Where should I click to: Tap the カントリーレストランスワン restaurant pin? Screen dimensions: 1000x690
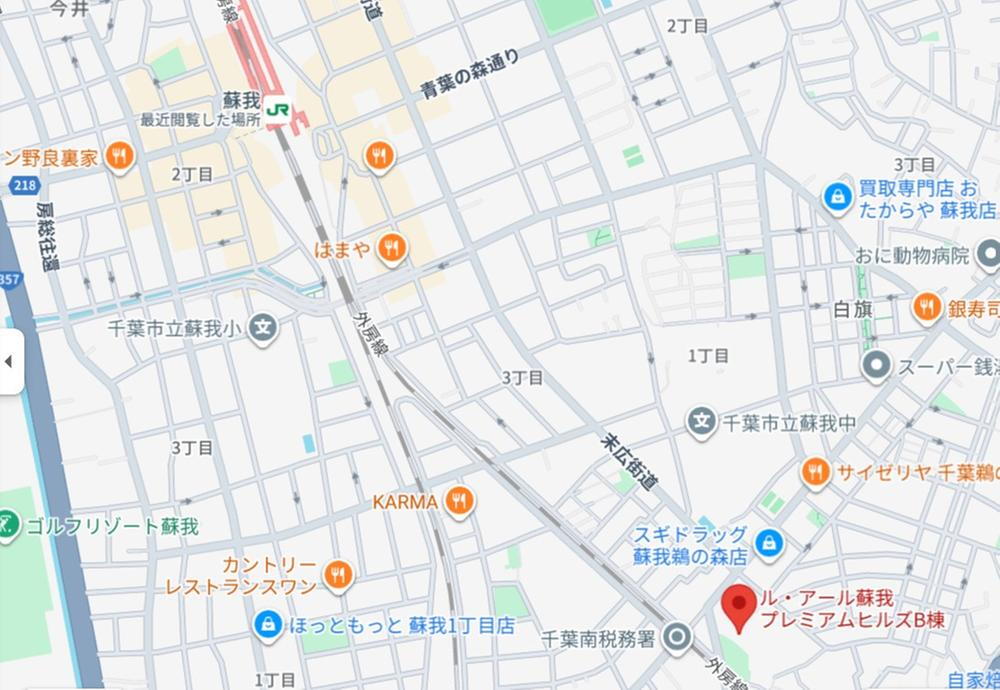pyautogui.click(x=338, y=575)
